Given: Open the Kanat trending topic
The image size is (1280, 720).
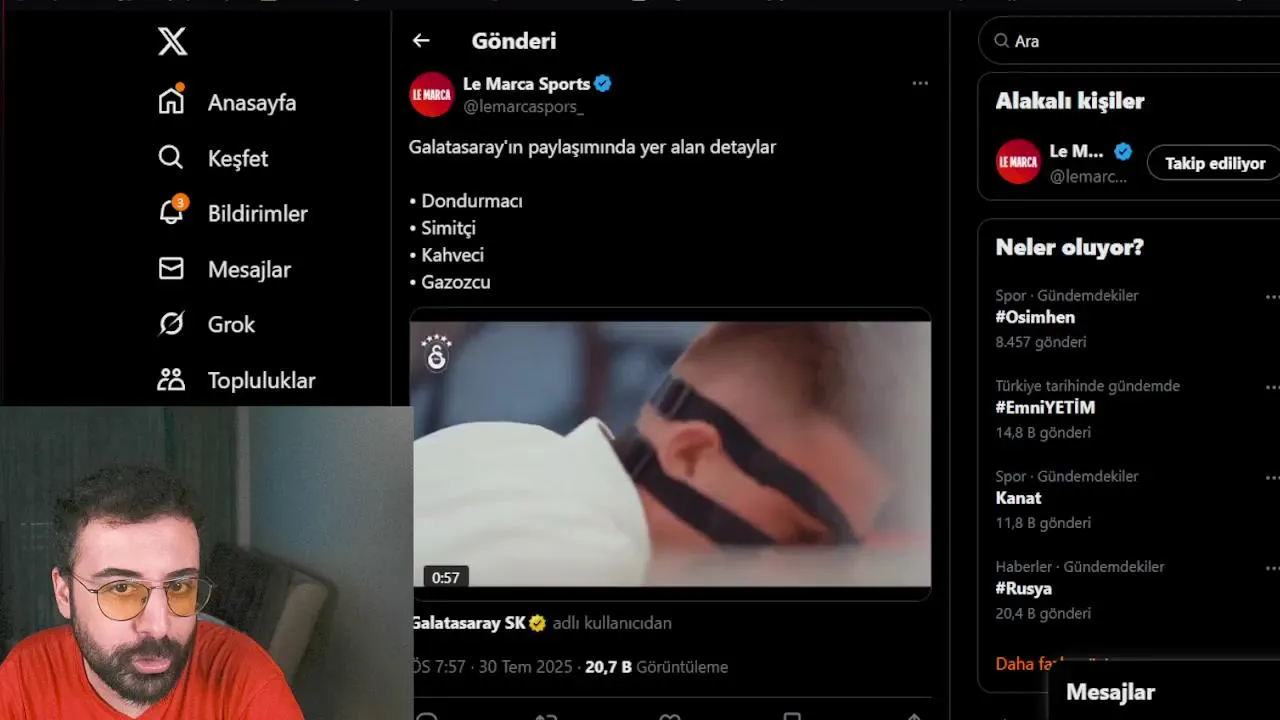Looking at the screenshot, I should click(x=1018, y=498).
